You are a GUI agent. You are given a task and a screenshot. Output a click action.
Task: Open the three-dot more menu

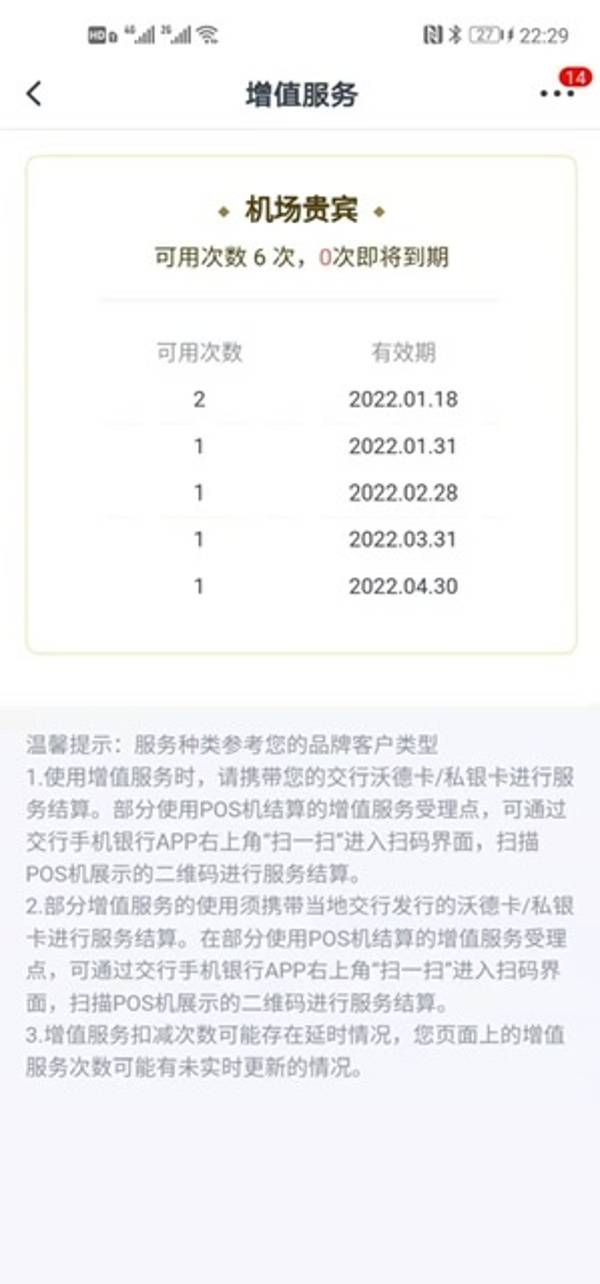click(557, 94)
